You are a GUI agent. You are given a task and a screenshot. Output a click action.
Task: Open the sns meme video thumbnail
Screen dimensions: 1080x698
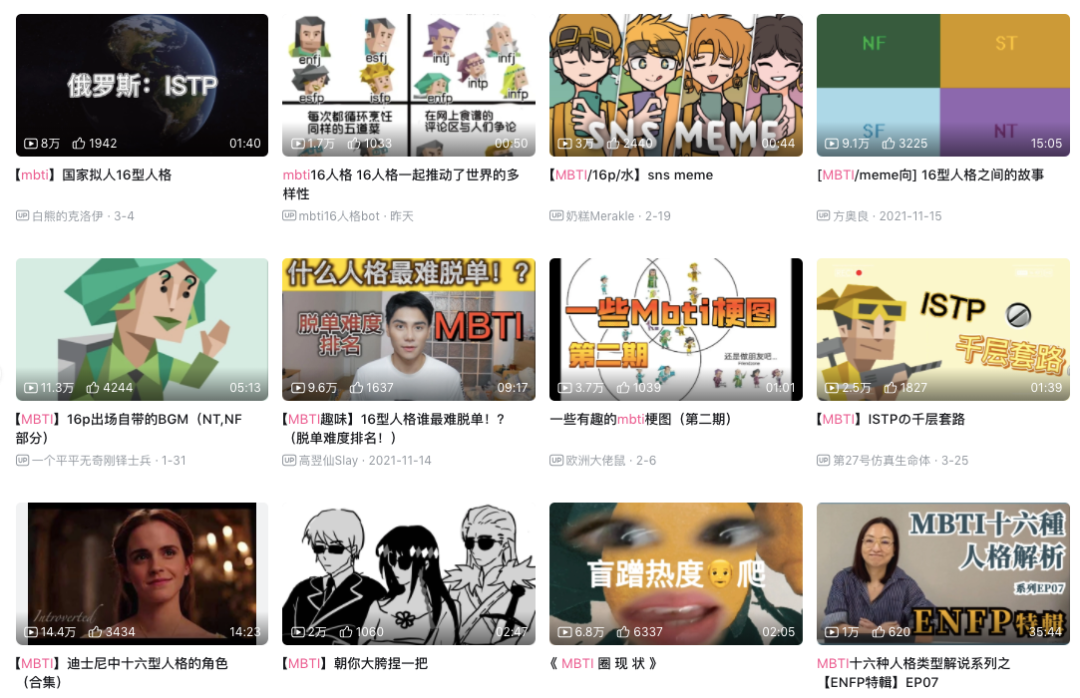[x=675, y=85]
